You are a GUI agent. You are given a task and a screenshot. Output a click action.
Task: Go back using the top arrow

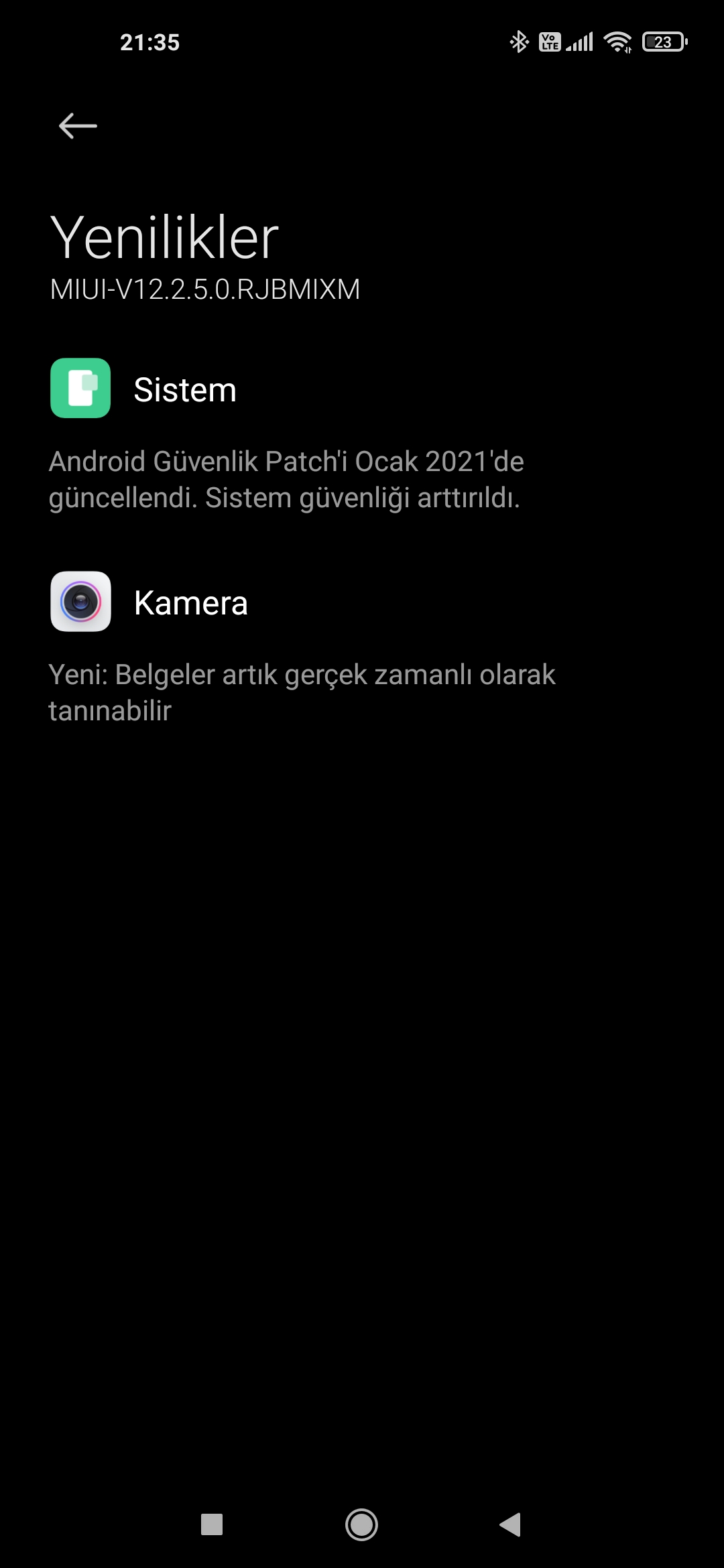(x=78, y=125)
